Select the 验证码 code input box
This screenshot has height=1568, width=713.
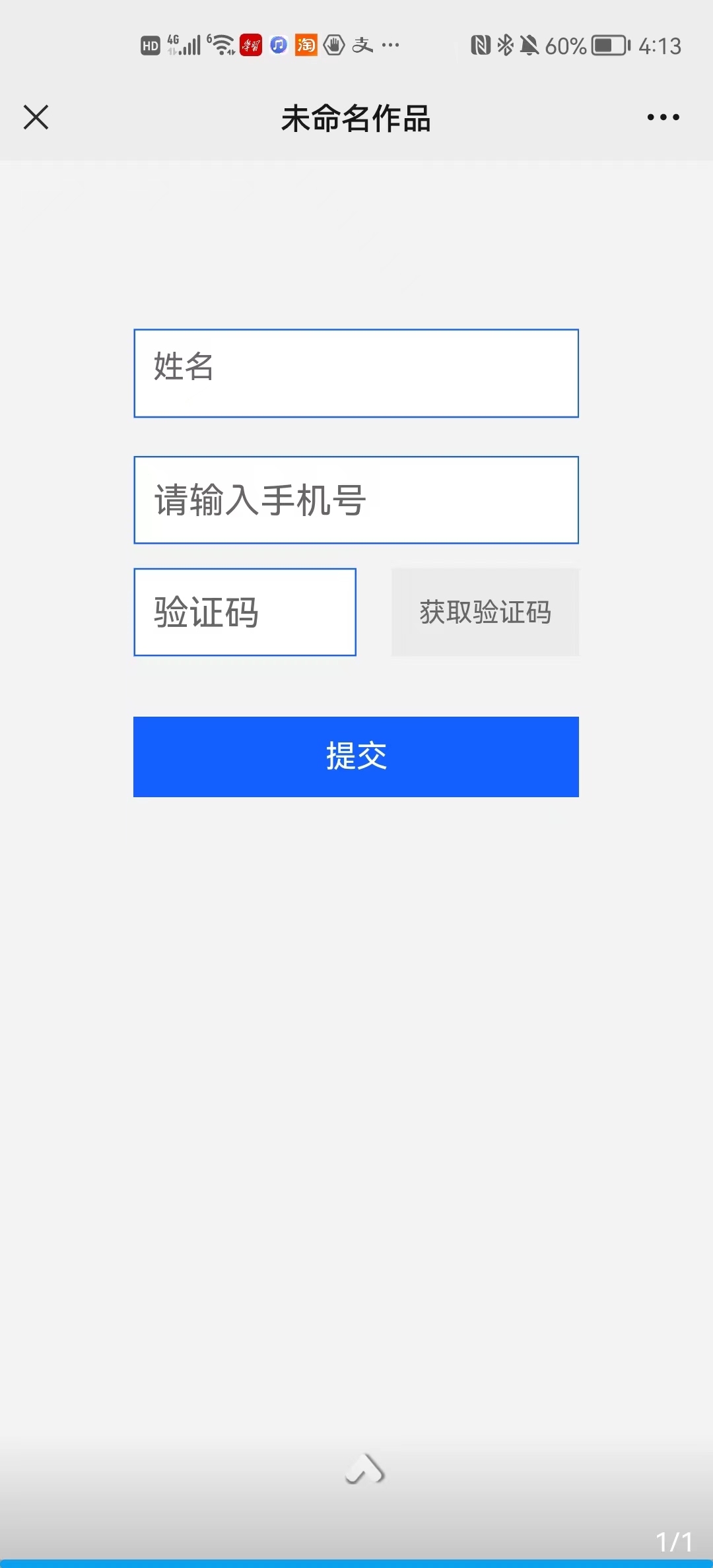[x=245, y=612]
